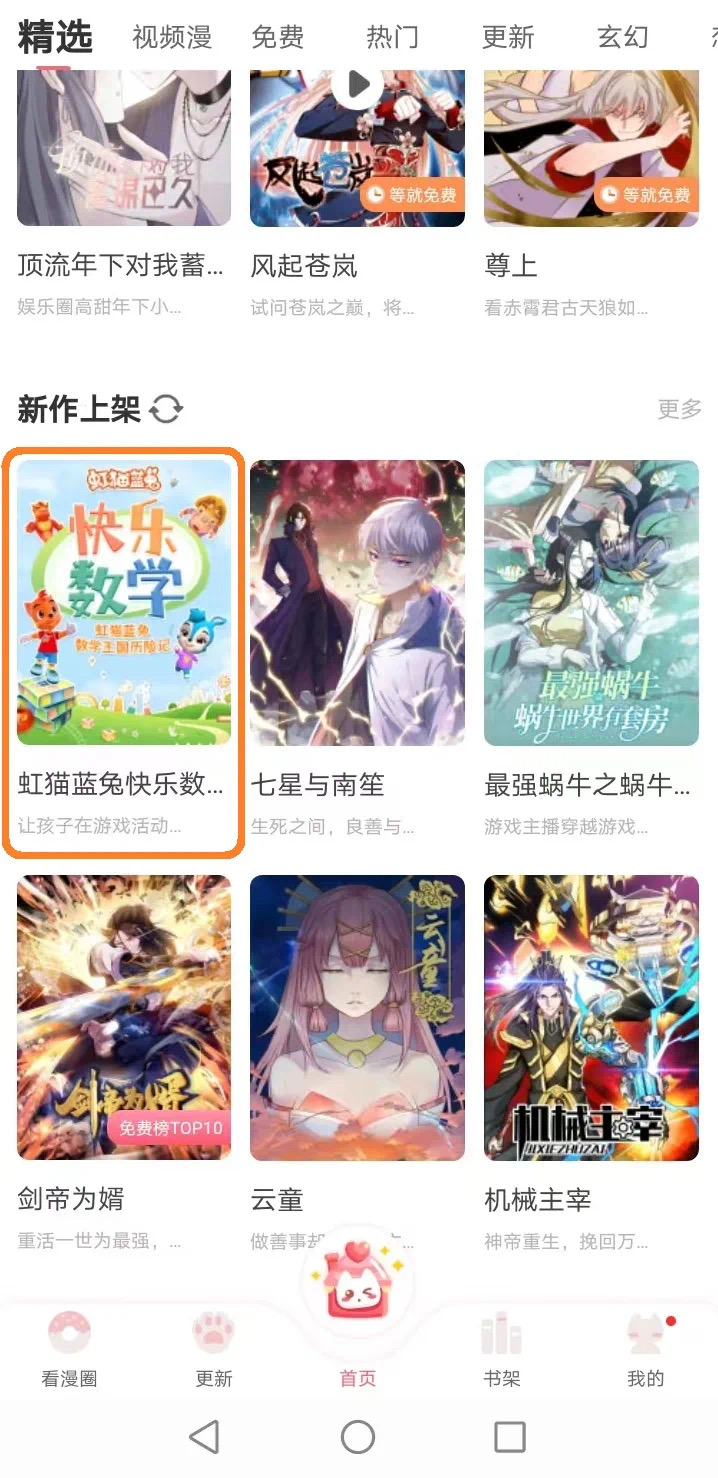Switch to the 视频漫 tab
This screenshot has height=1478, width=718.
click(172, 38)
